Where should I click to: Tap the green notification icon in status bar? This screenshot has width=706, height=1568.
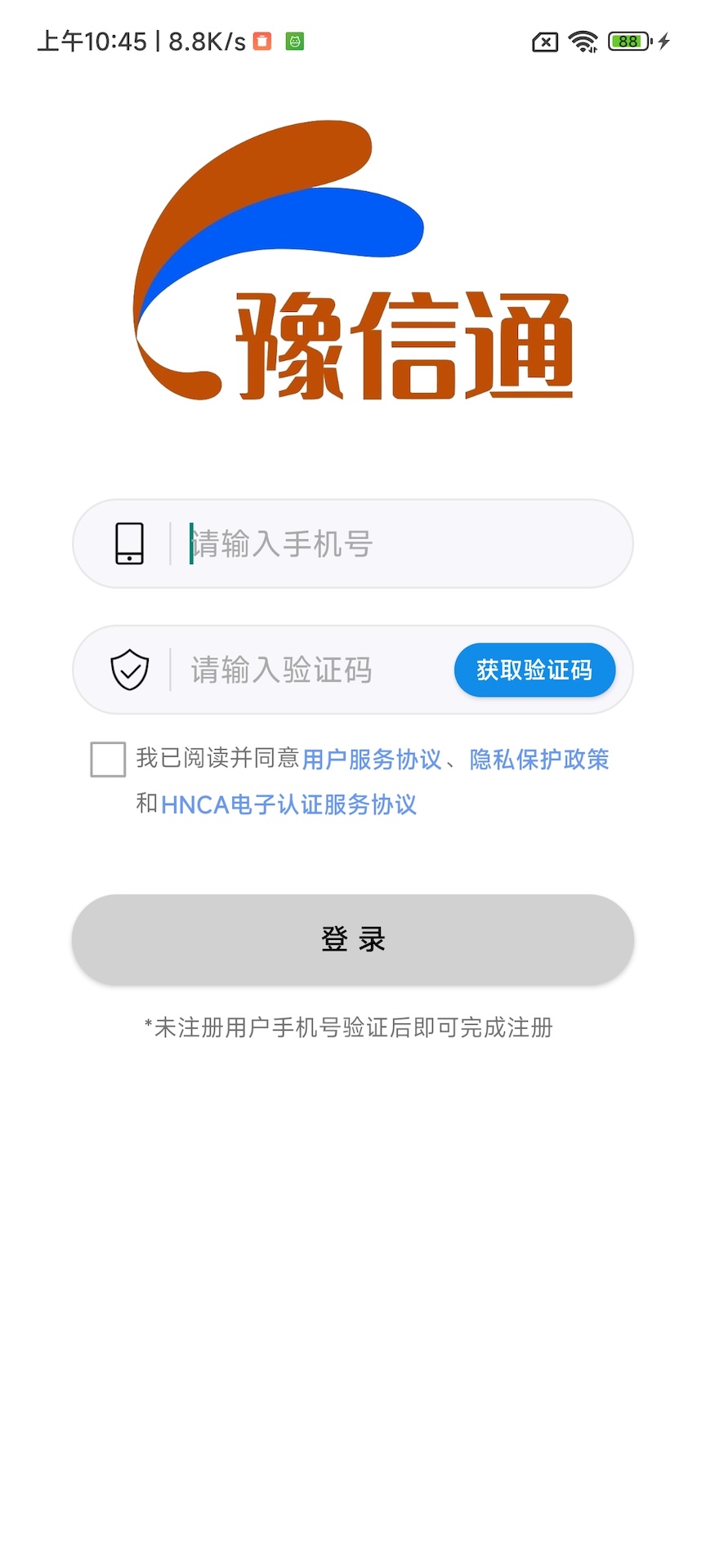[296, 41]
